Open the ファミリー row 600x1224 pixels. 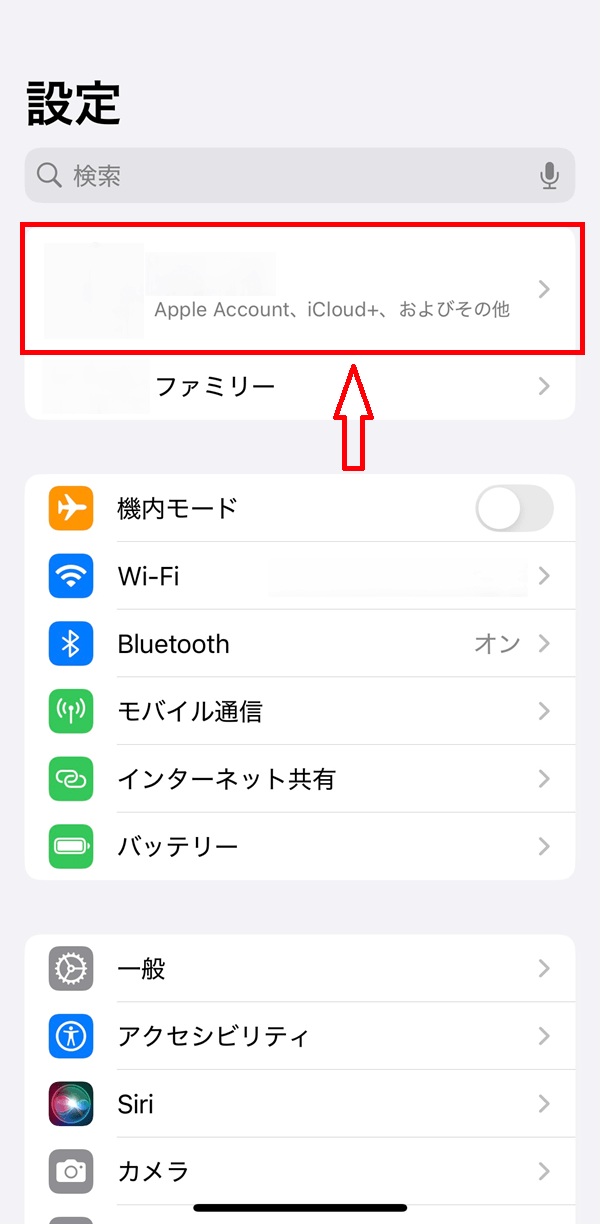pos(300,386)
